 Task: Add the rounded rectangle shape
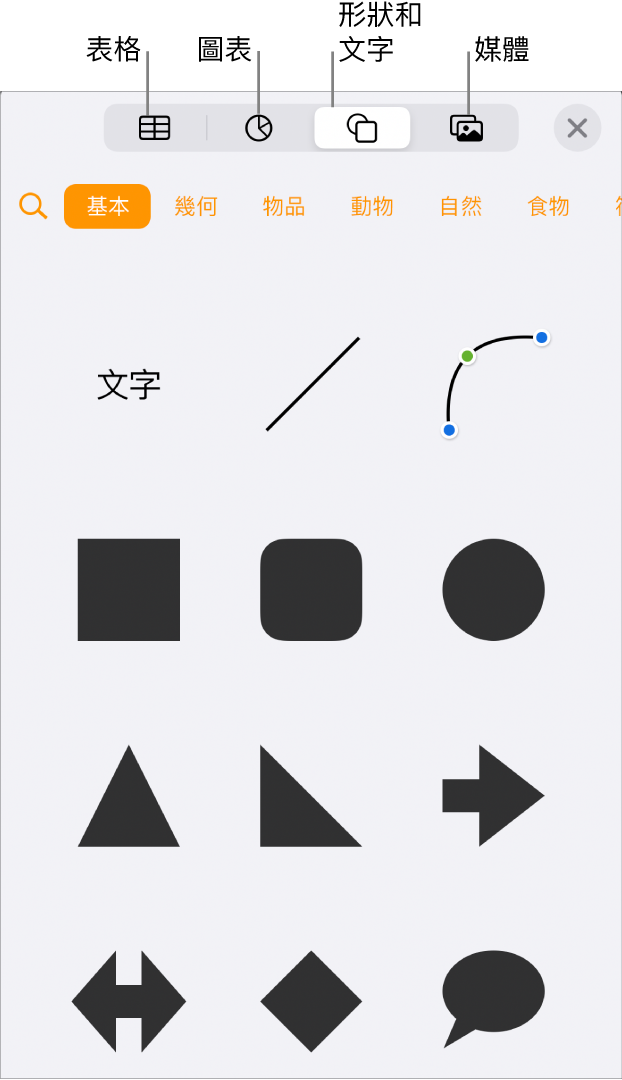coord(311,590)
